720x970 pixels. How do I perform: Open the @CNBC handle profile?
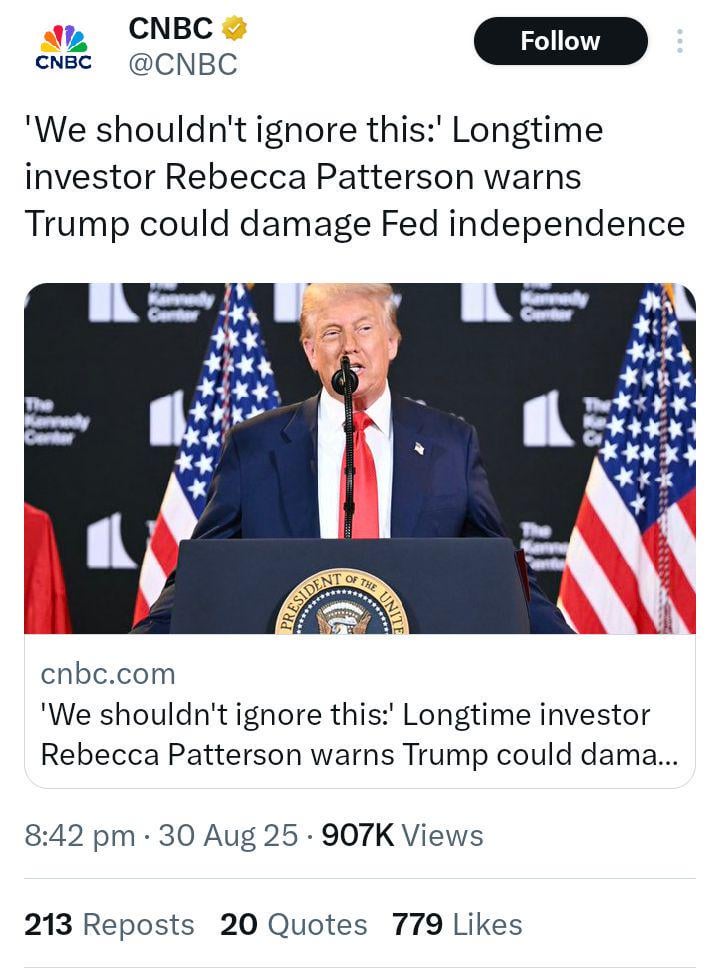(x=183, y=65)
